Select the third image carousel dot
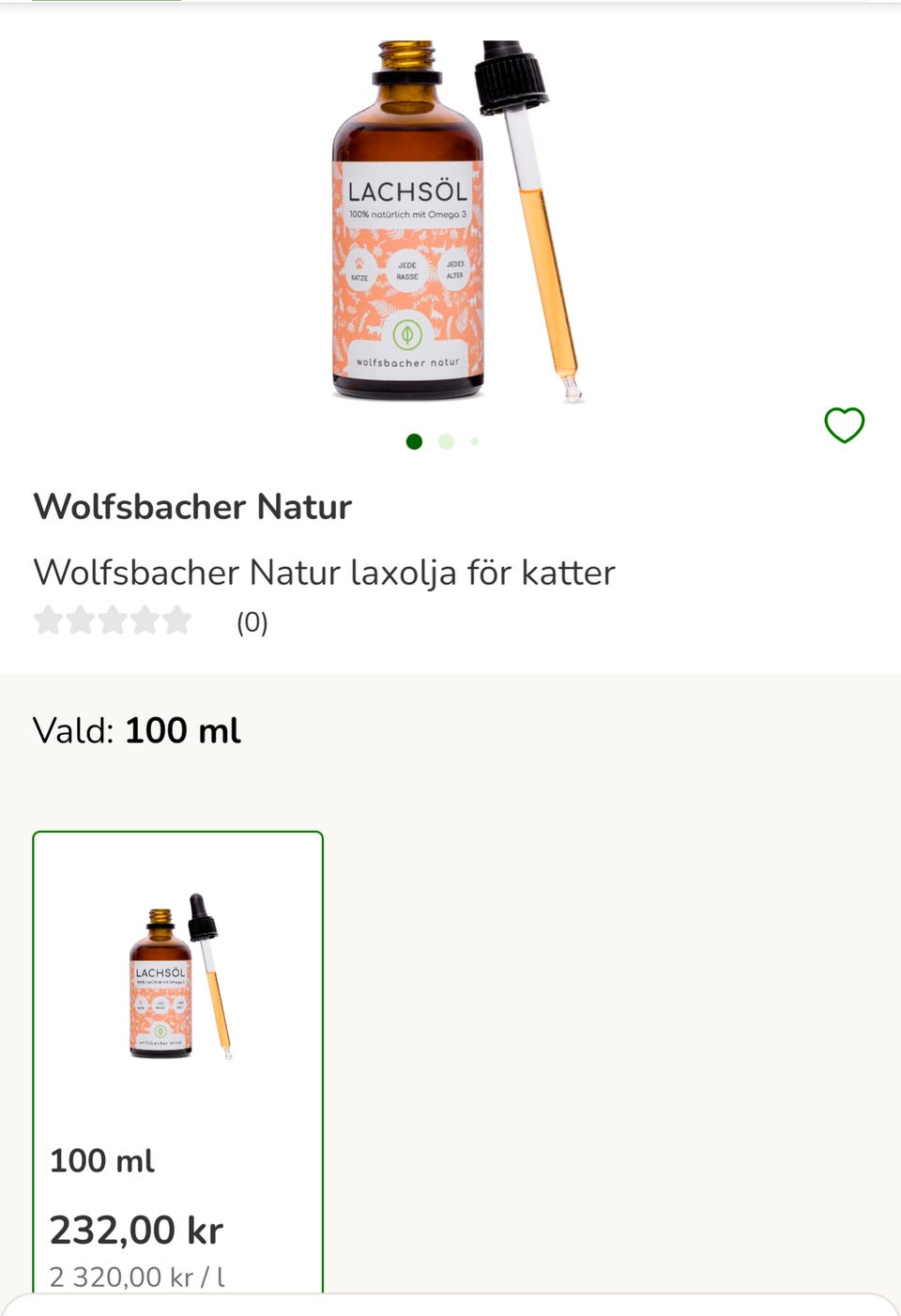Viewport: 901px width, 1316px height. pyautogui.click(x=475, y=441)
